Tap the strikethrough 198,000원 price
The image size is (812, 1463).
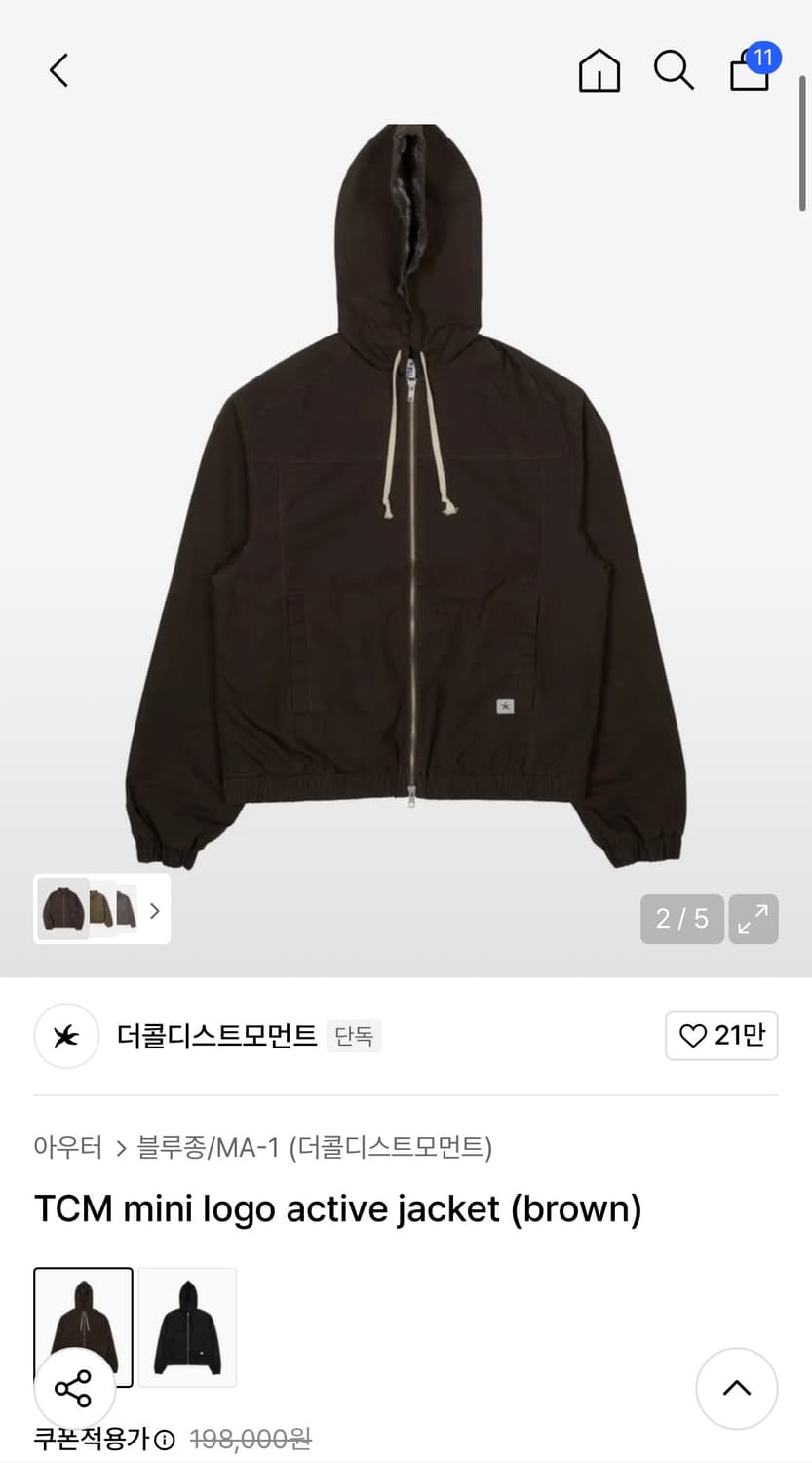coord(251,1440)
